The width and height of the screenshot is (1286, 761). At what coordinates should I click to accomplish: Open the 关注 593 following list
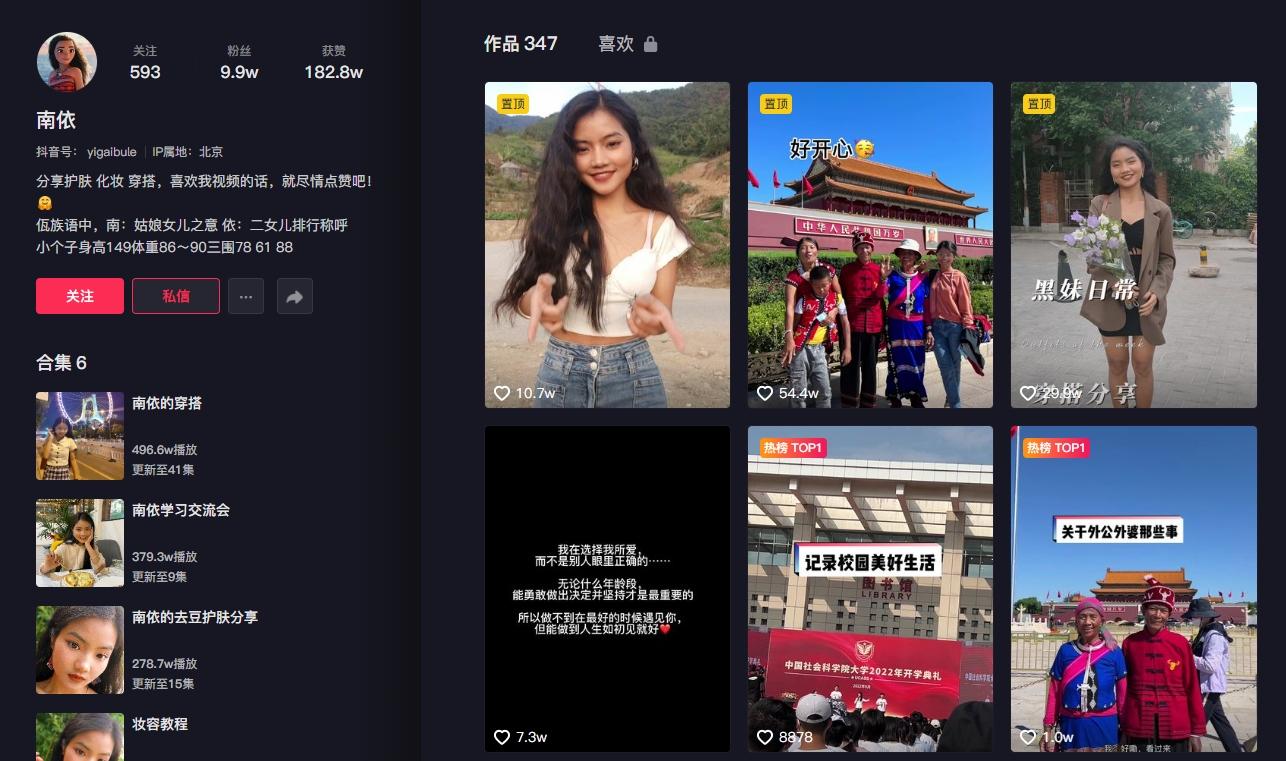point(145,62)
